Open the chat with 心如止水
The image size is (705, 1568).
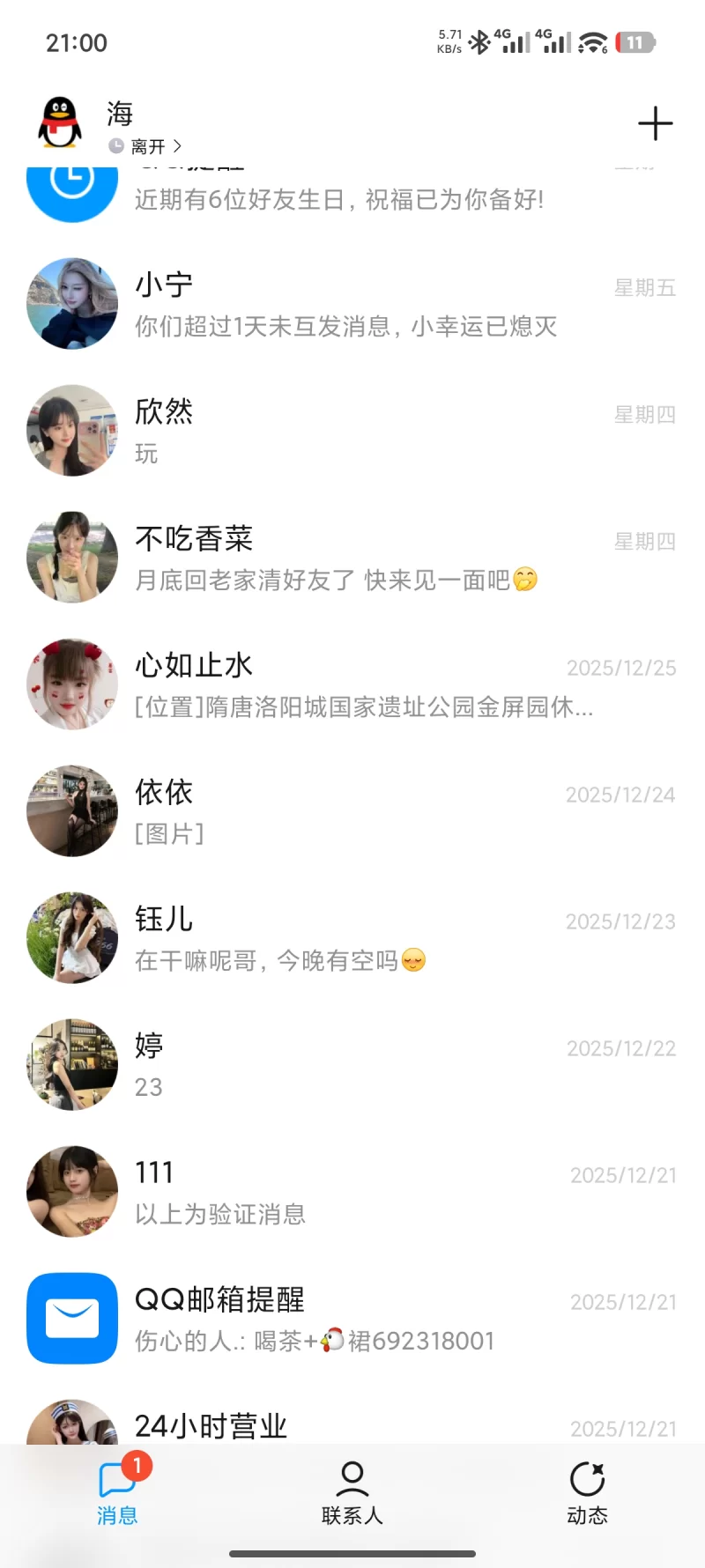352,685
